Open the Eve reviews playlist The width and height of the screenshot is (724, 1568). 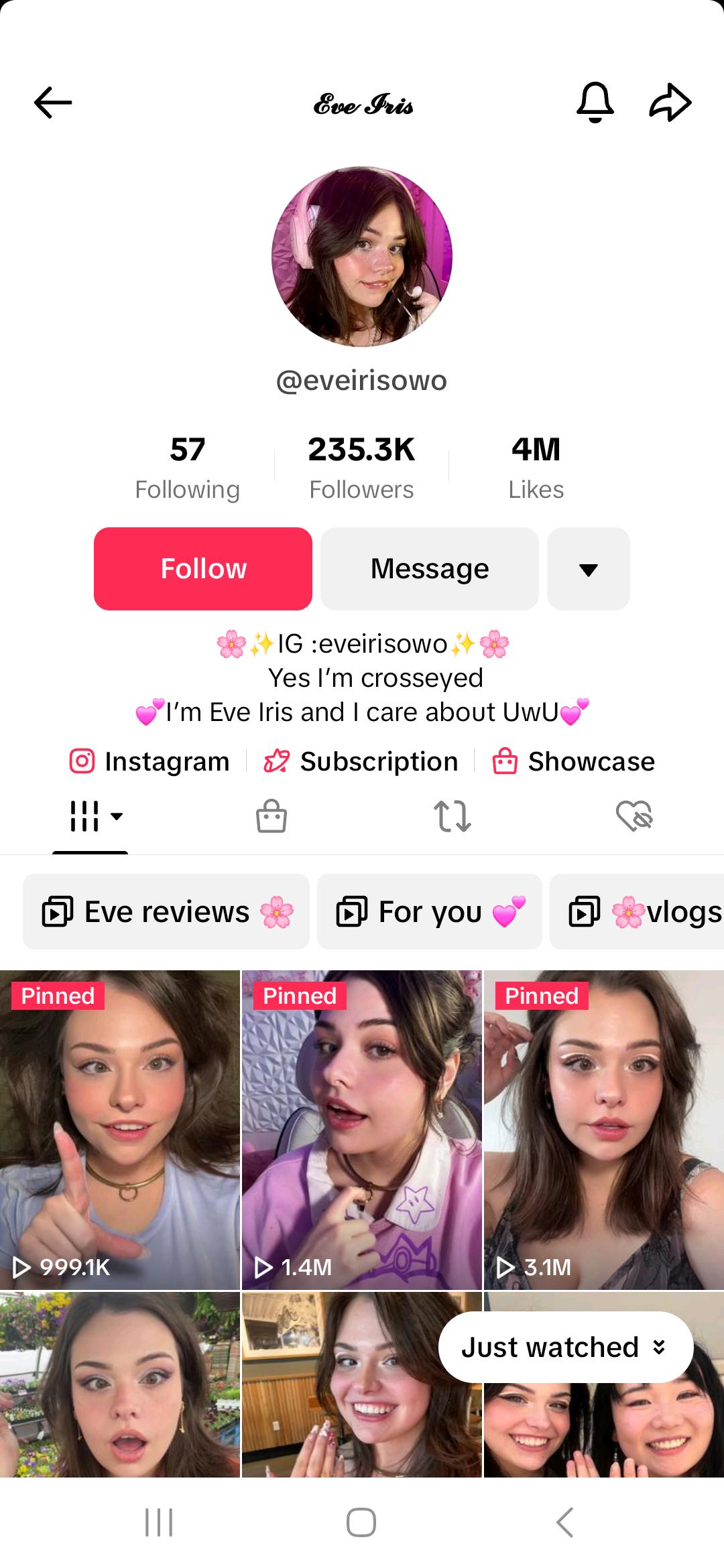[166, 912]
